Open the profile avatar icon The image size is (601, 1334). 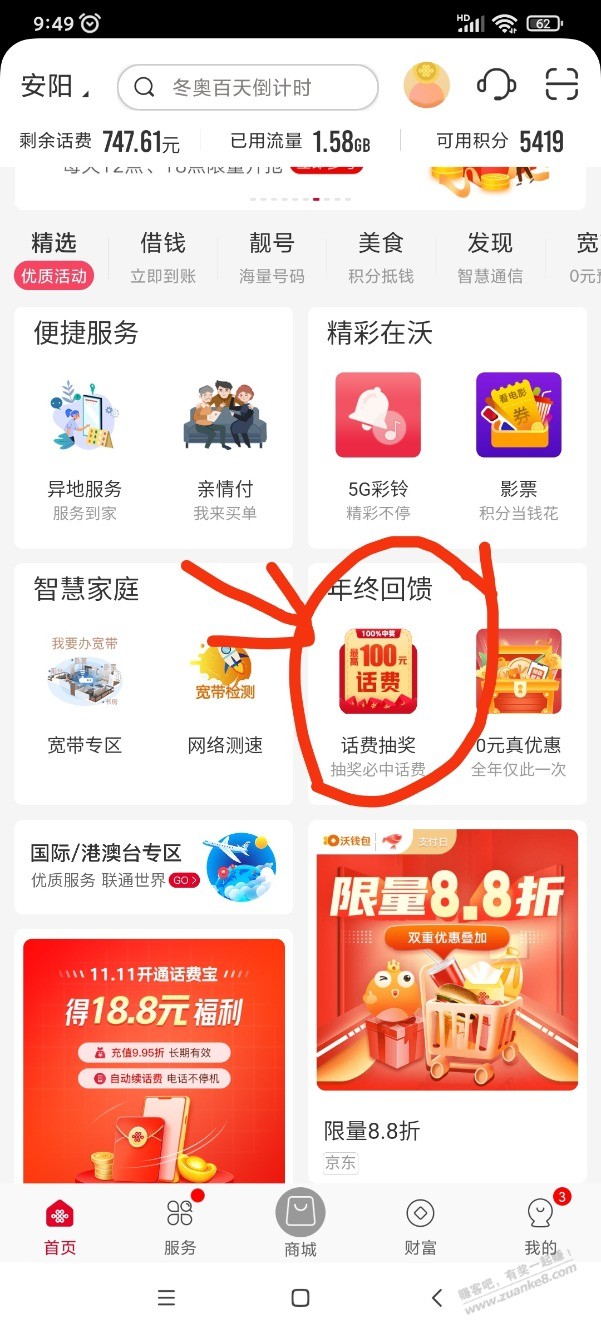tap(428, 85)
